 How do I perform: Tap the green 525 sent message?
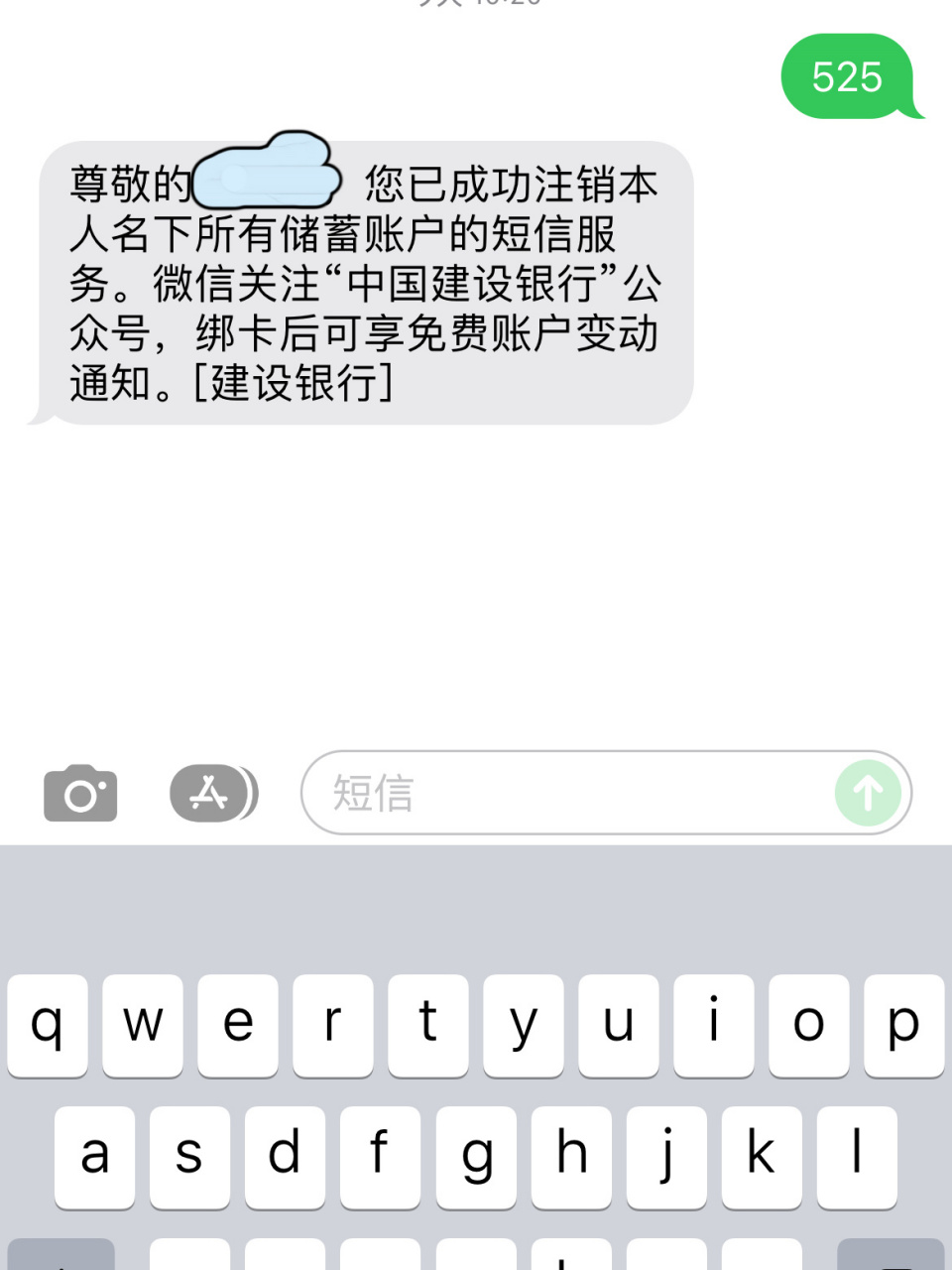click(848, 76)
